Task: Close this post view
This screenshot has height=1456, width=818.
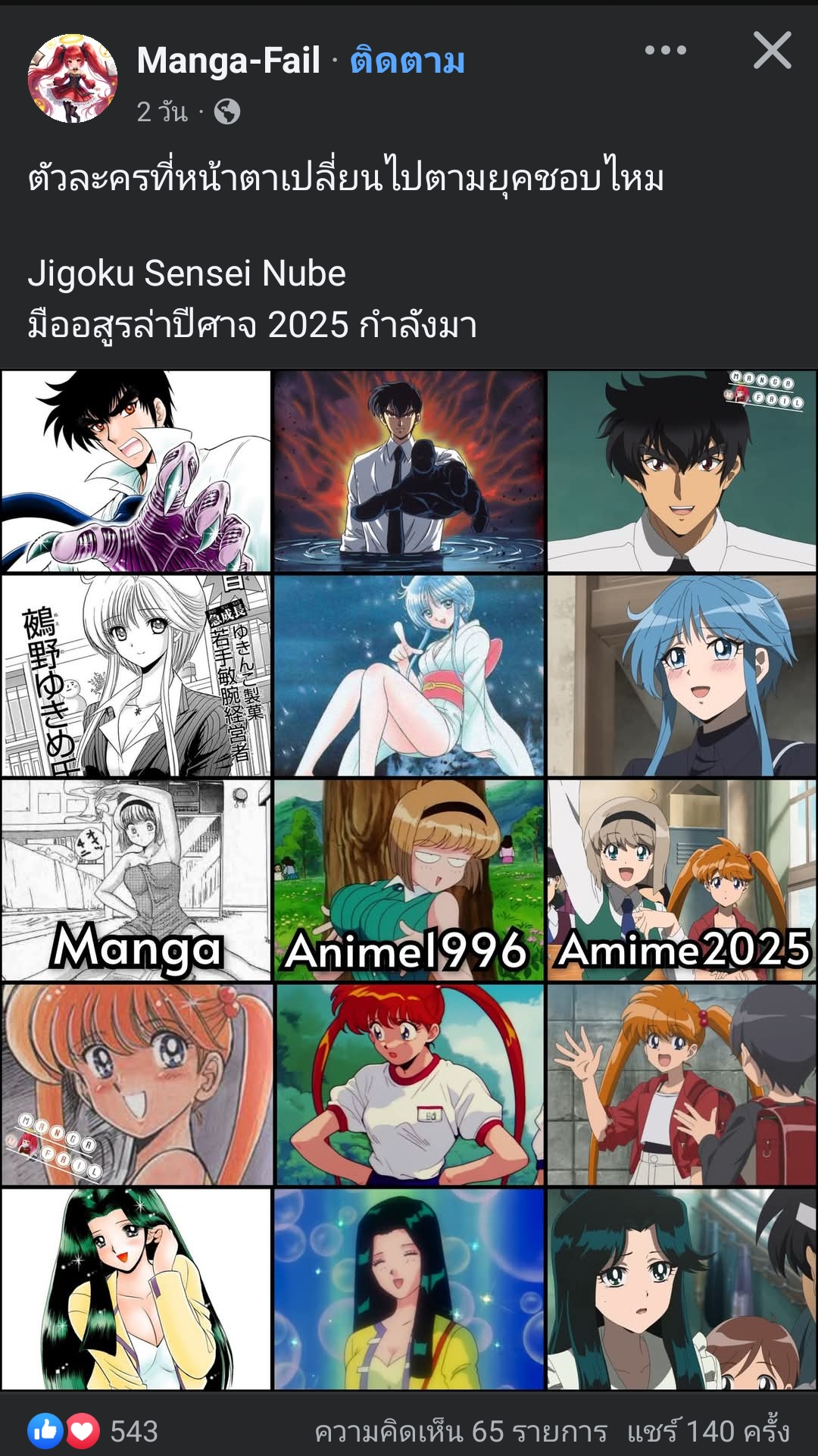Action: coord(772,51)
